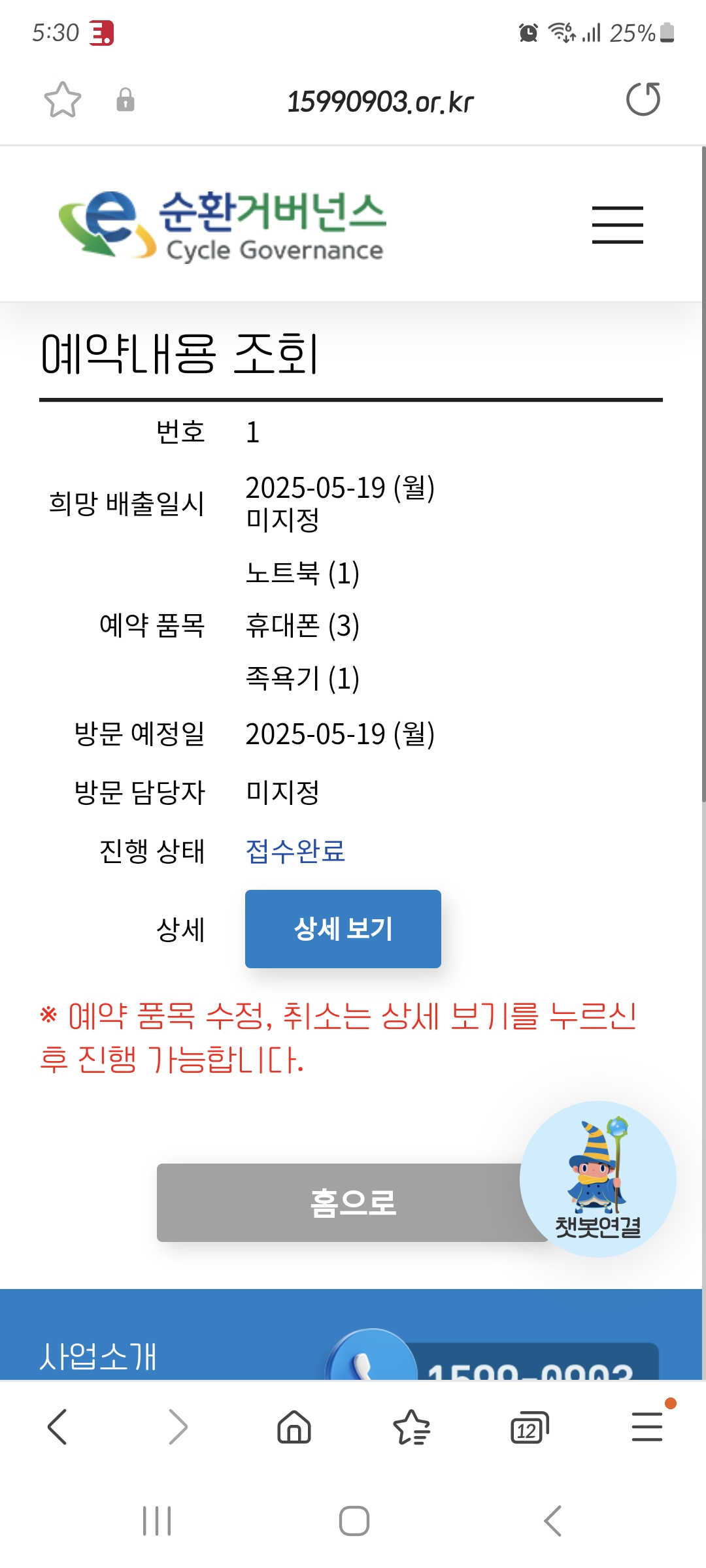View the 12 open tabs
Image resolution: width=706 pixels, height=1568 pixels.
[529, 1427]
